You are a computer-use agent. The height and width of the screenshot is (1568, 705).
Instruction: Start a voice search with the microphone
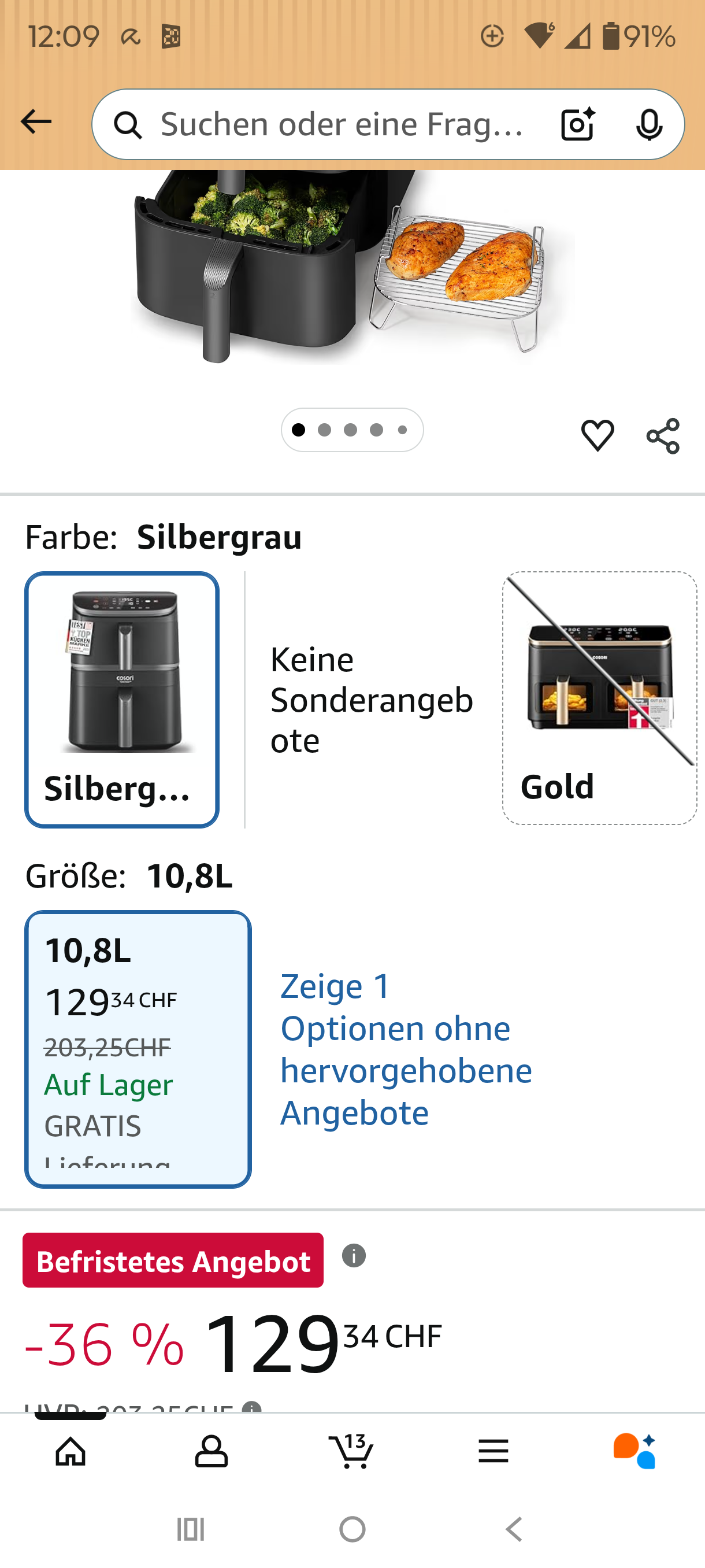pos(648,125)
